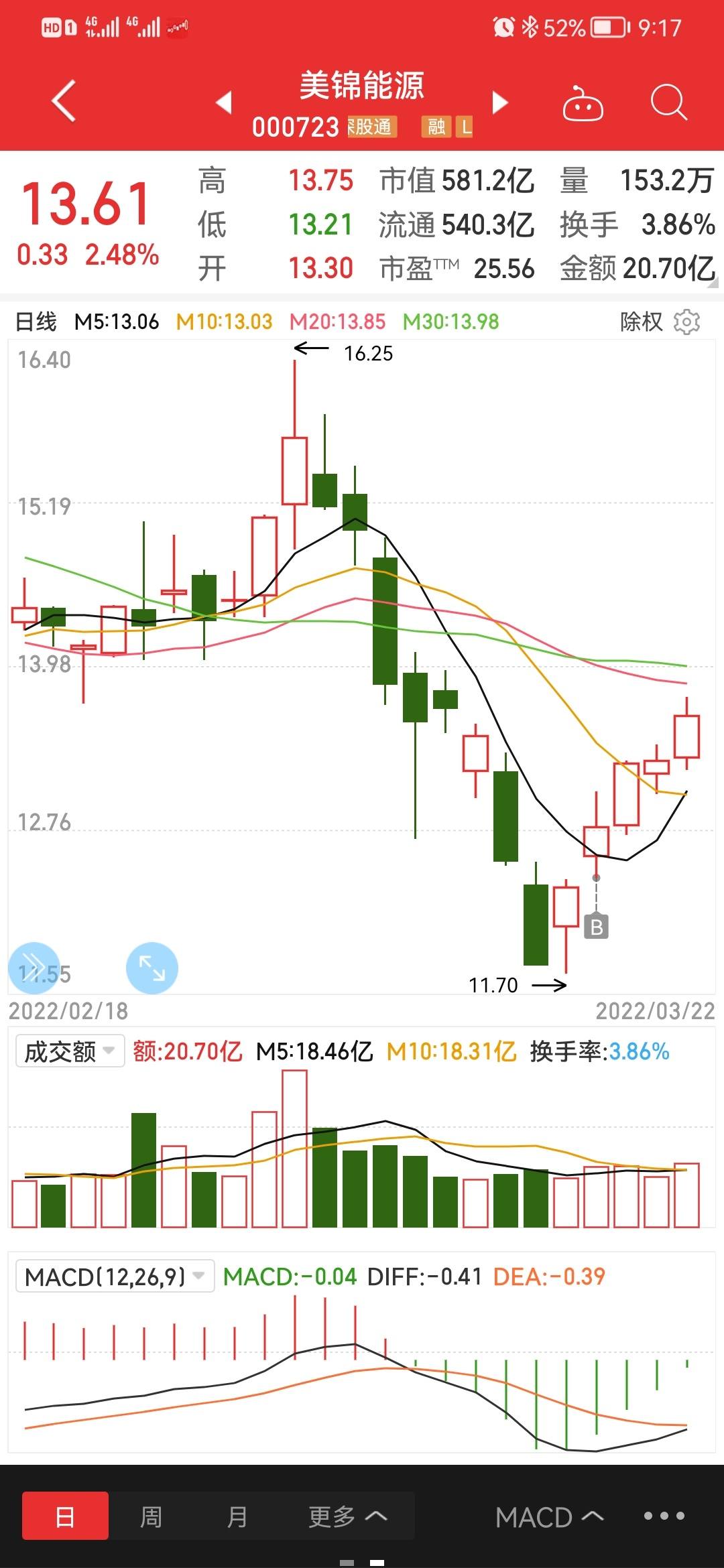The width and height of the screenshot is (724, 1568).
Task: Switch to the 周 weekly chart
Action: click(151, 1516)
